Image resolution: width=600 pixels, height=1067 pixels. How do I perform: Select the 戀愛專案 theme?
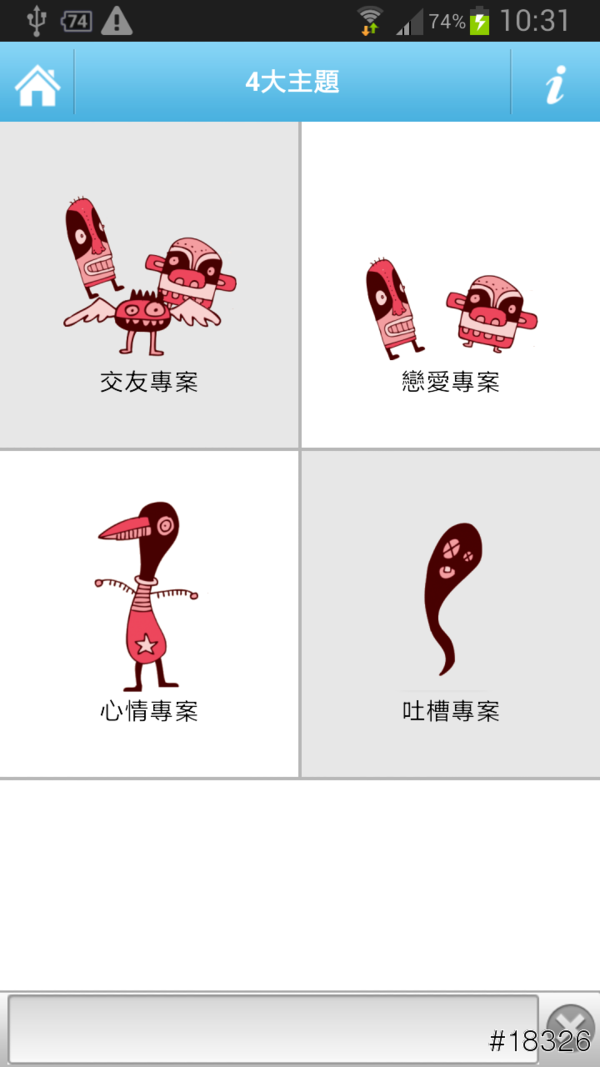coord(450,285)
